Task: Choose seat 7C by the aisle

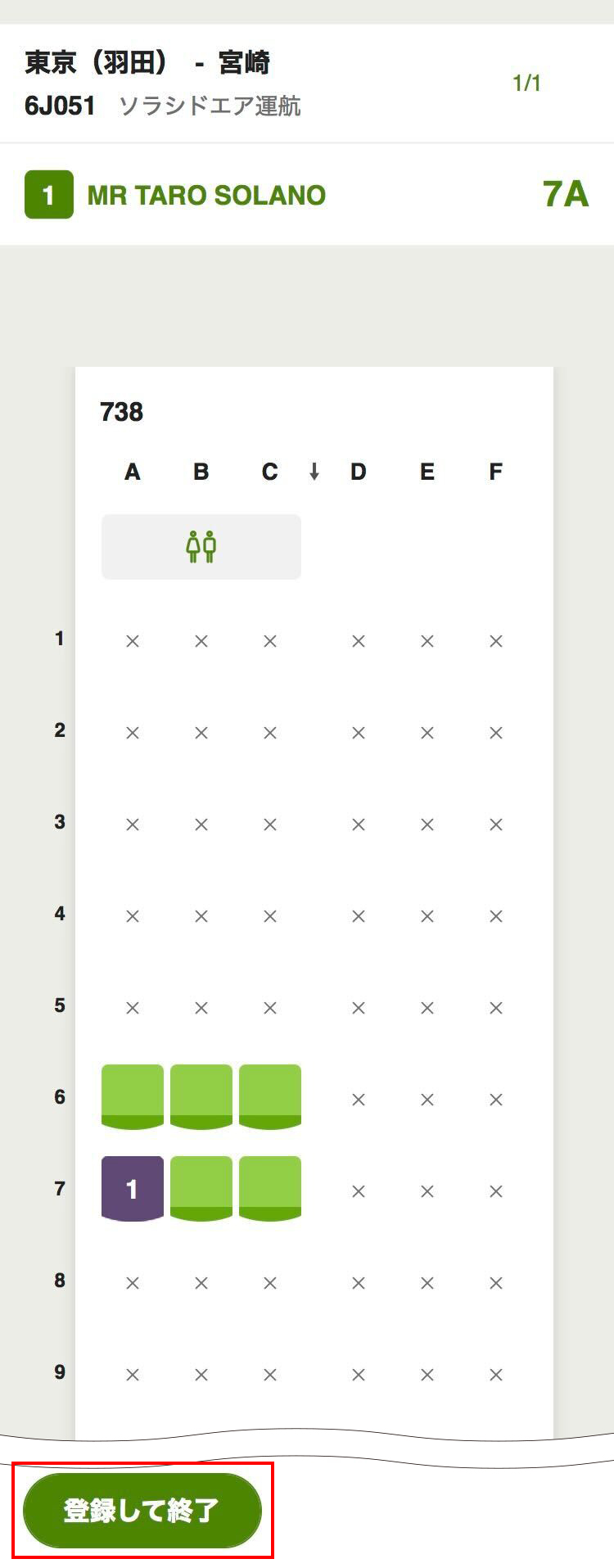Action: 270,1188
